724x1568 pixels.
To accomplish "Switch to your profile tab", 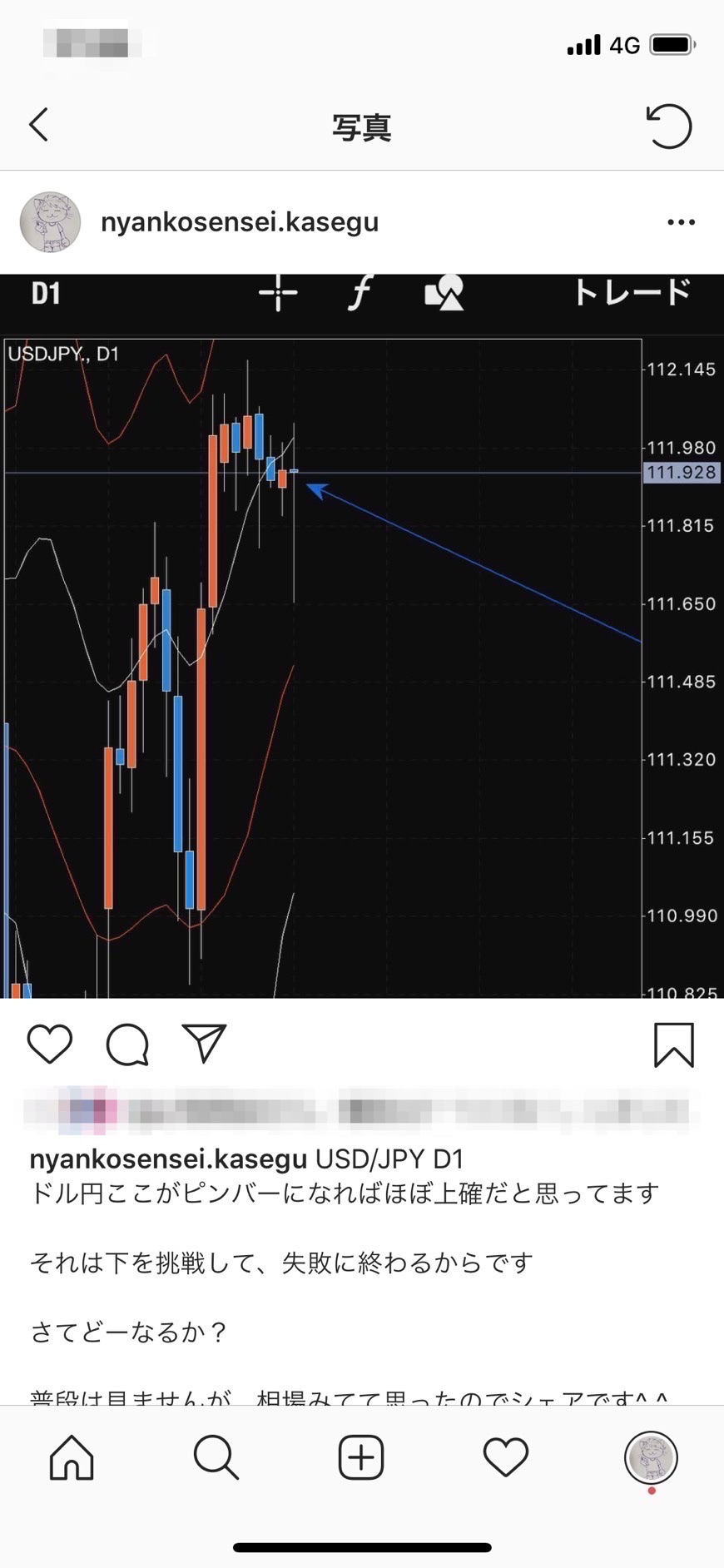I will point(651,1457).
